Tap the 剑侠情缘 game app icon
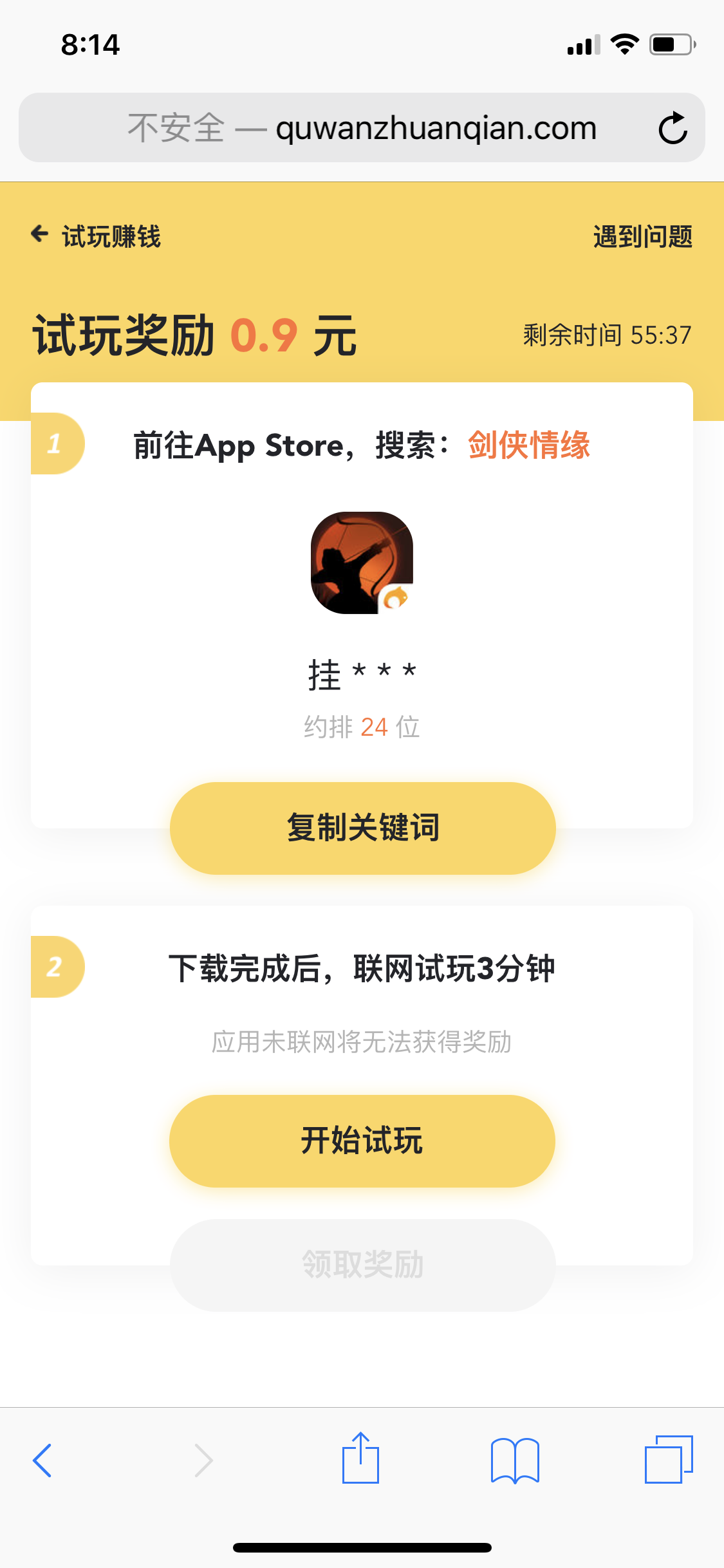The height and width of the screenshot is (1568, 724). coord(362,563)
